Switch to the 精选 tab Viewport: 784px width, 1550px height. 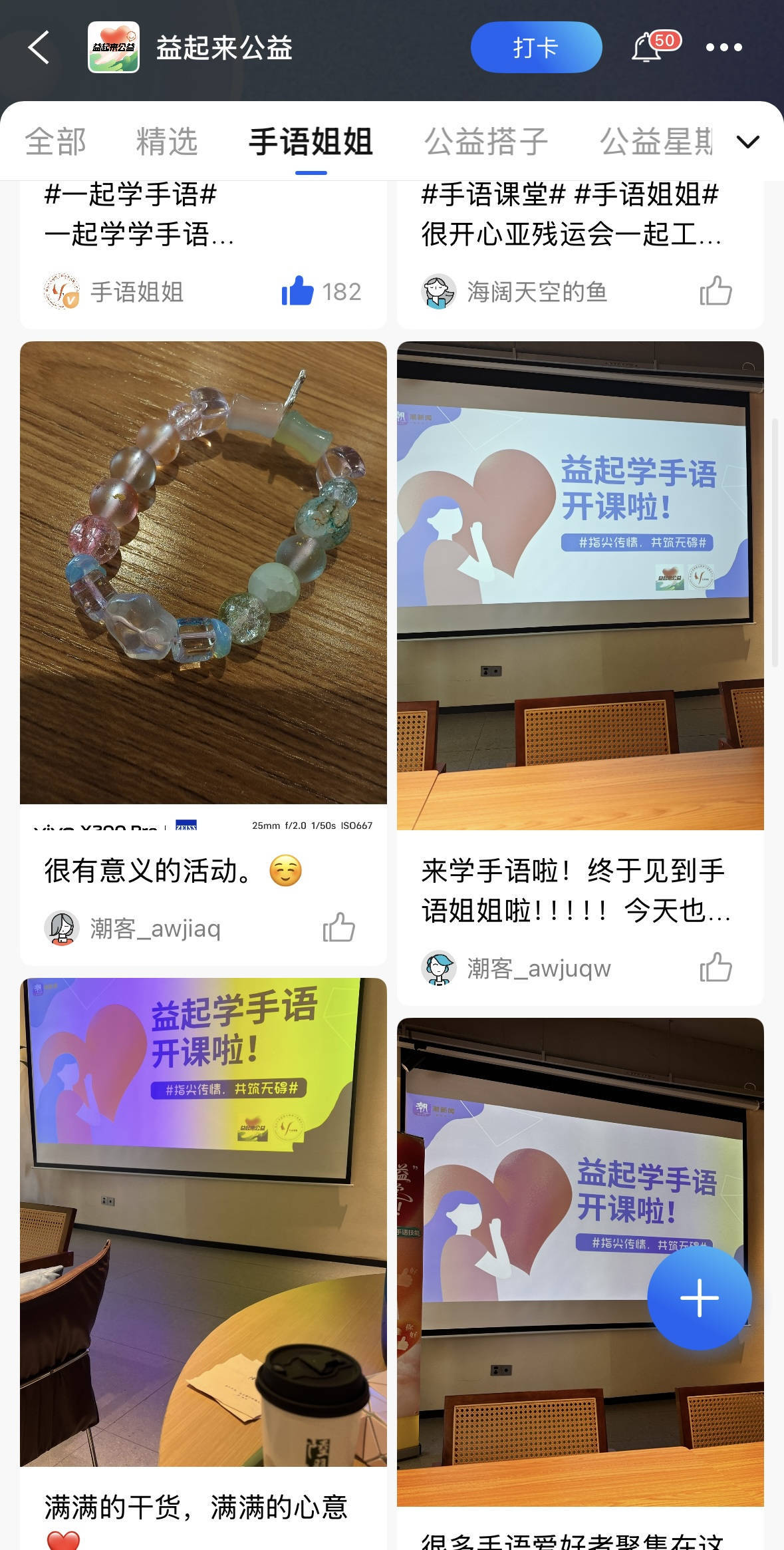(167, 142)
